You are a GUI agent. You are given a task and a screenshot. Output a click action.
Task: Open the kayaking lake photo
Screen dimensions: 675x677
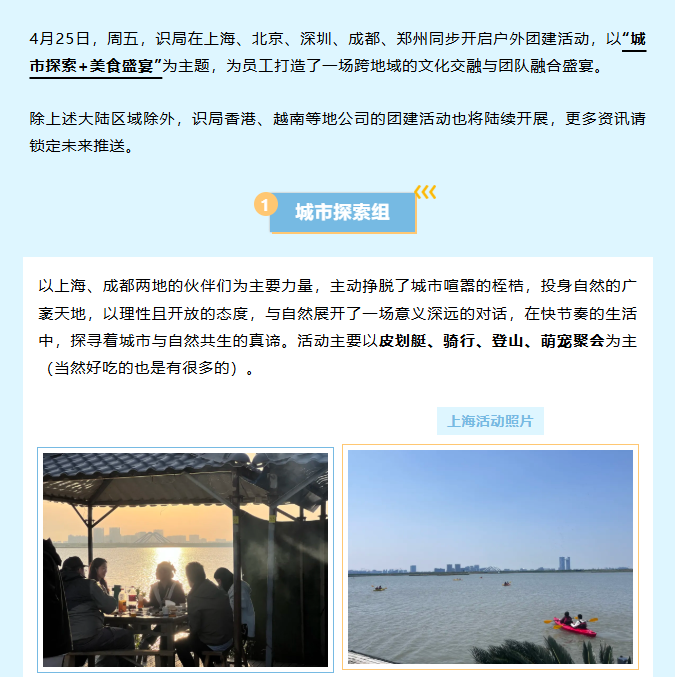pyautogui.click(x=490, y=557)
